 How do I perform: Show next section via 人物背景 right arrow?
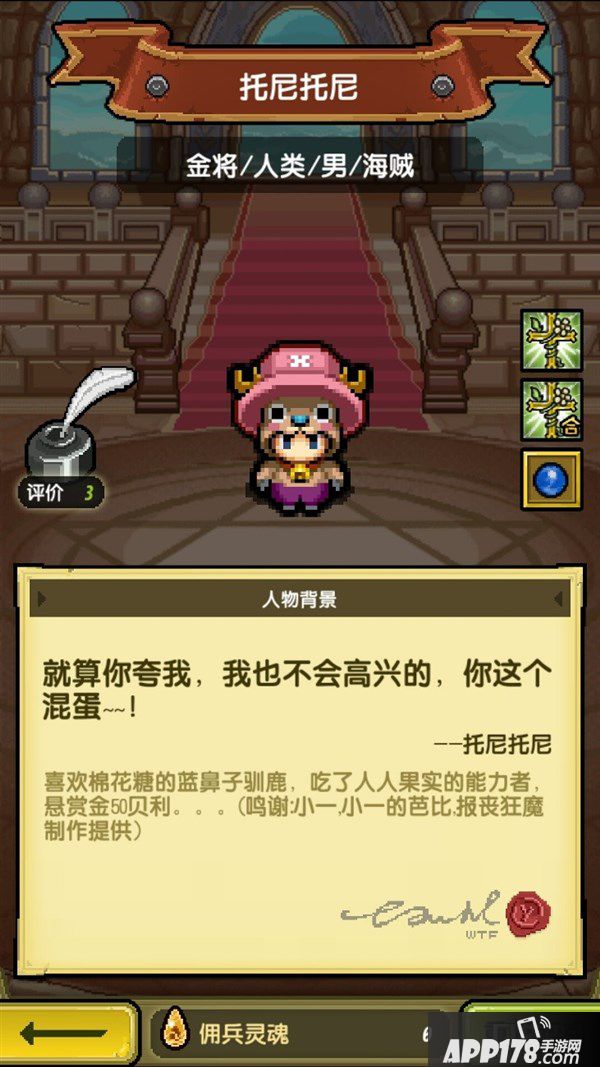[558, 601]
